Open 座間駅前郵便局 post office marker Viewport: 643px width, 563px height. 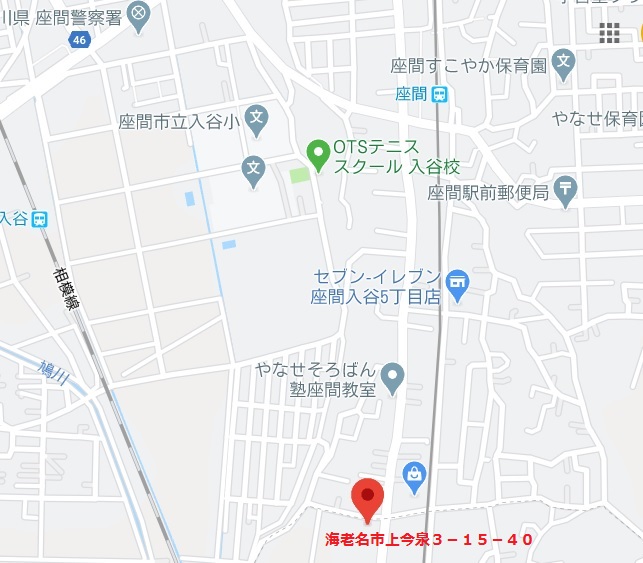coord(567,189)
